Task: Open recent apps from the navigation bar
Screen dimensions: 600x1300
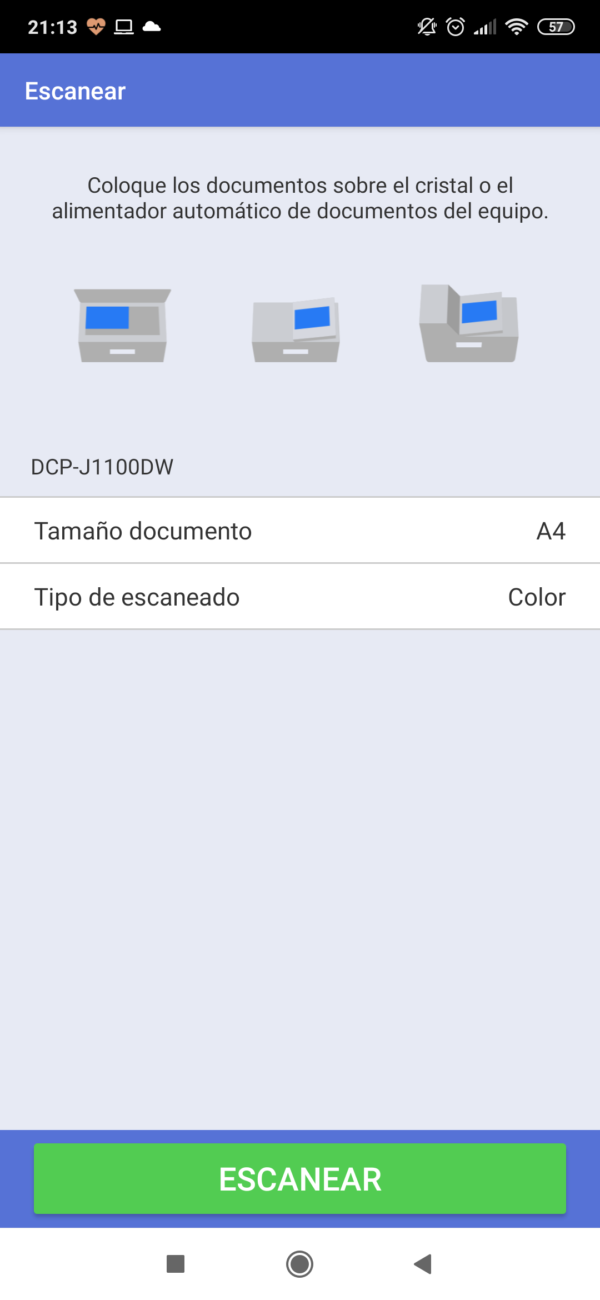Action: [x=176, y=1264]
